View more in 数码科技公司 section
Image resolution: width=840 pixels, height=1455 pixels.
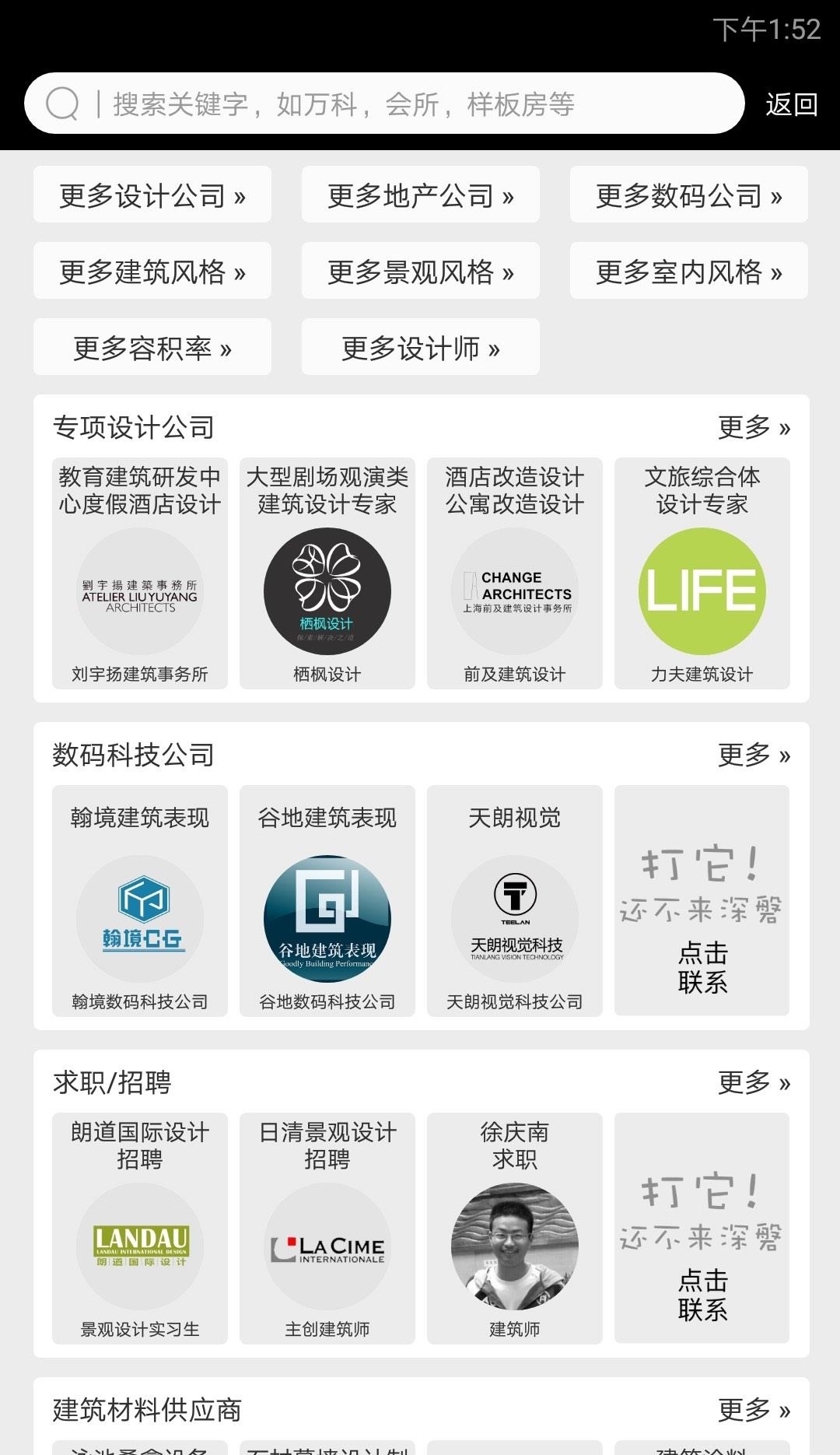pyautogui.click(x=753, y=755)
